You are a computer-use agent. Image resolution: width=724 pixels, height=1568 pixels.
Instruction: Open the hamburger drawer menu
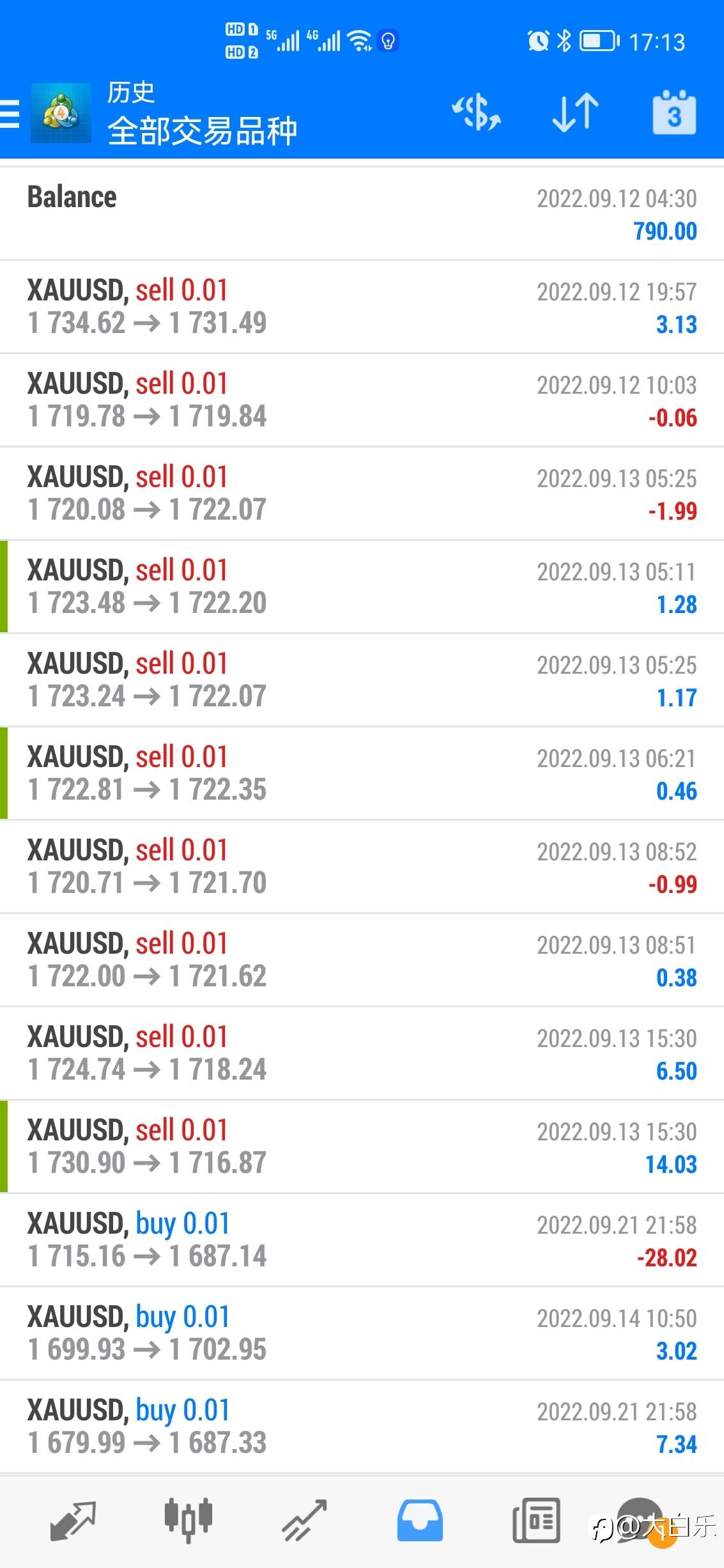coord(10,114)
